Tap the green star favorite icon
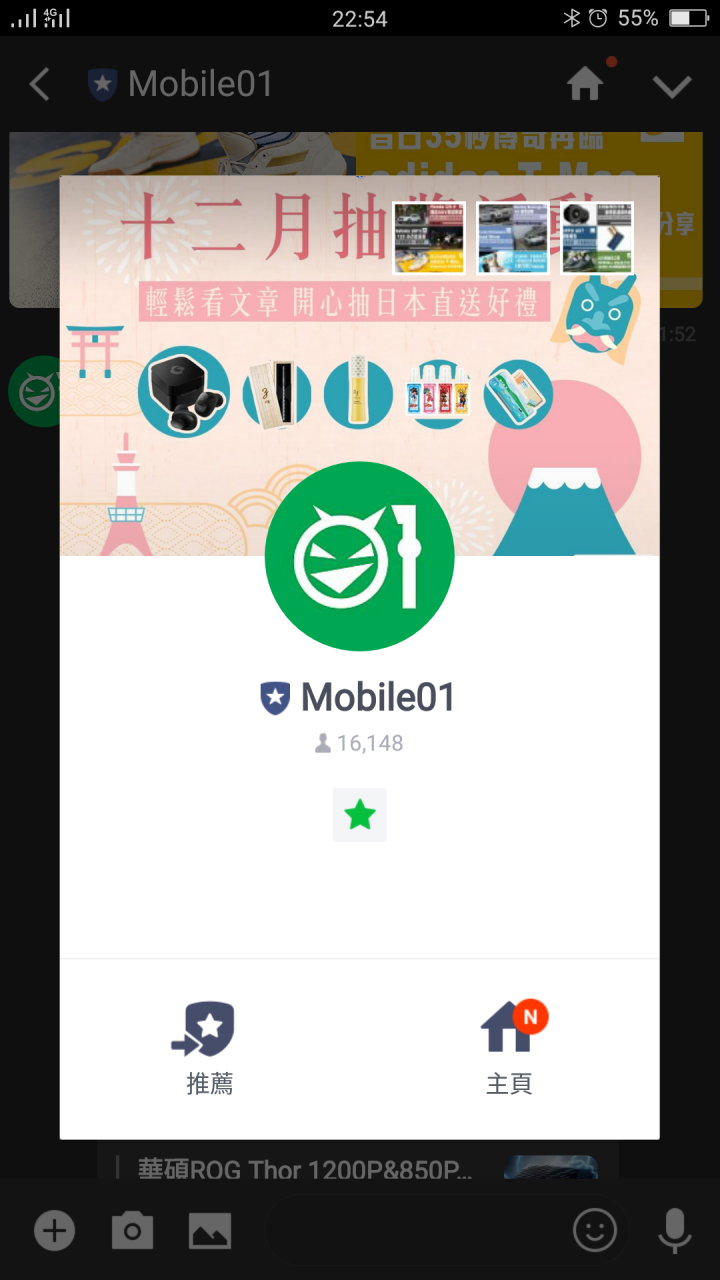 click(x=359, y=815)
